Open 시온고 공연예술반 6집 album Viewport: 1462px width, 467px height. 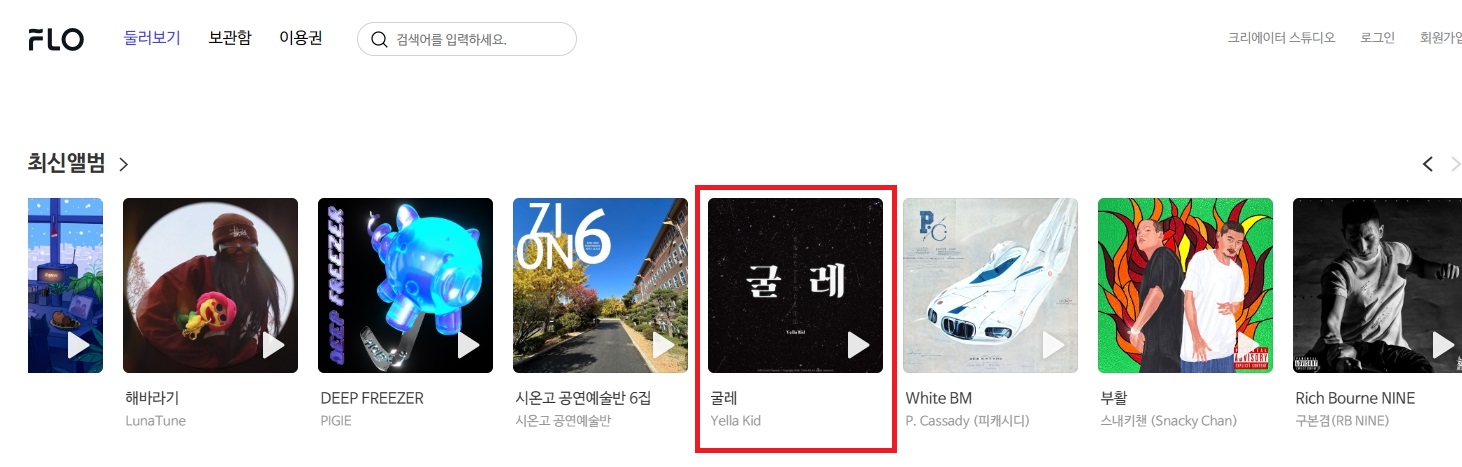click(600, 285)
